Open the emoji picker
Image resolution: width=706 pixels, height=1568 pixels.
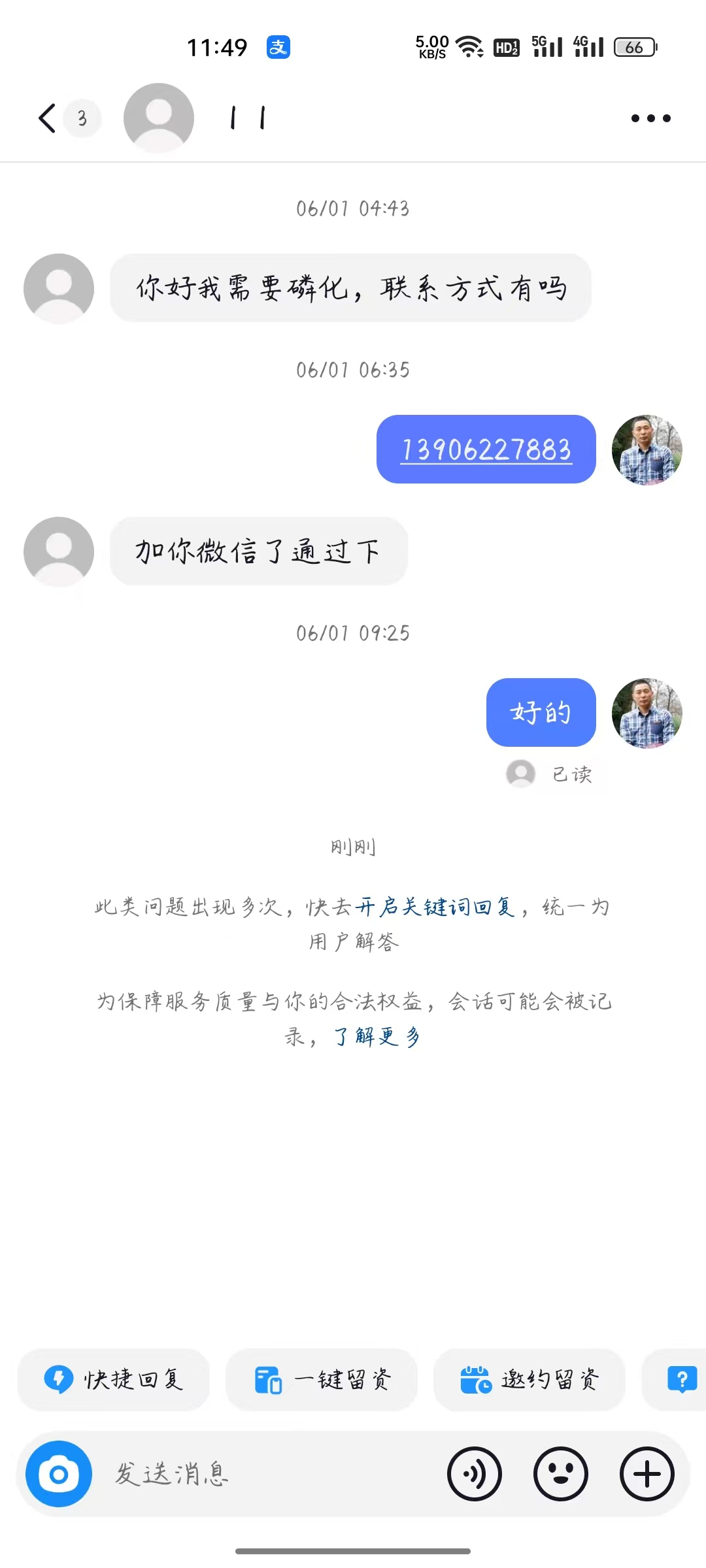tap(561, 1473)
